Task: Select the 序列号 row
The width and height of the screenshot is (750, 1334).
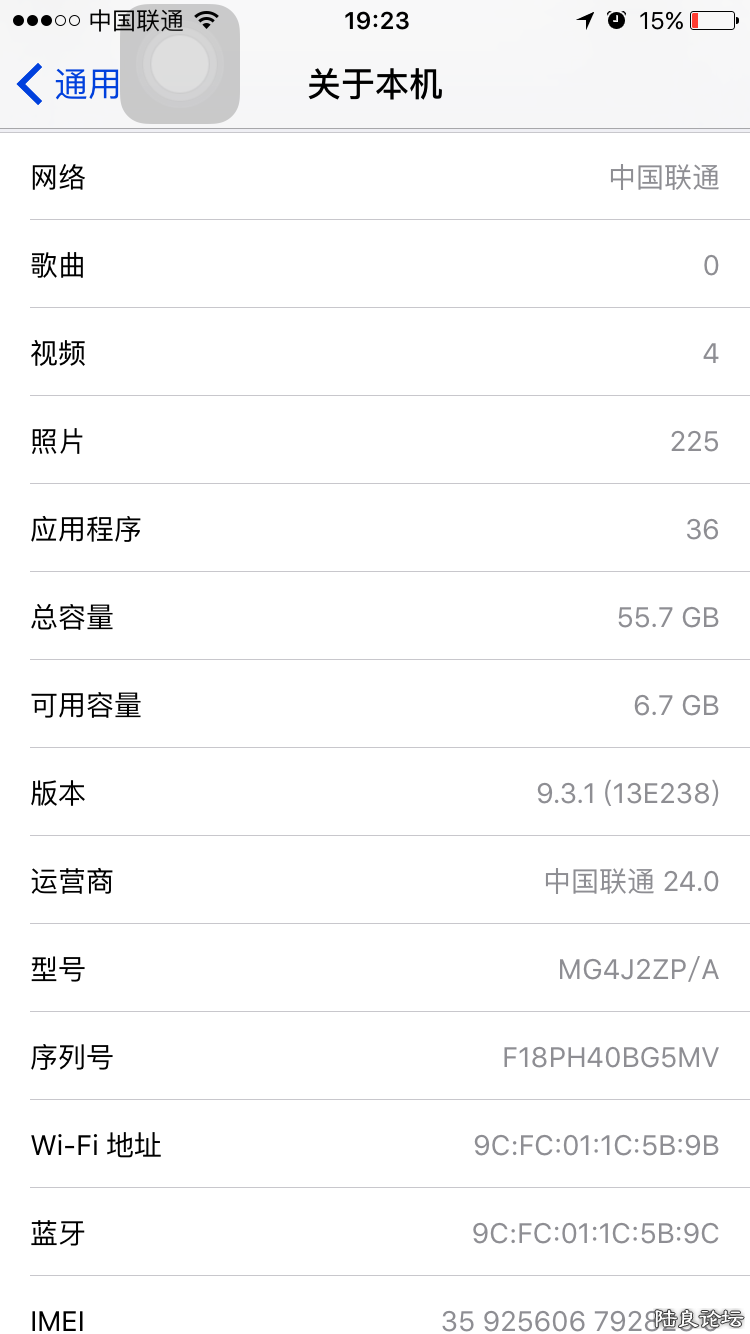Action: point(375,1057)
